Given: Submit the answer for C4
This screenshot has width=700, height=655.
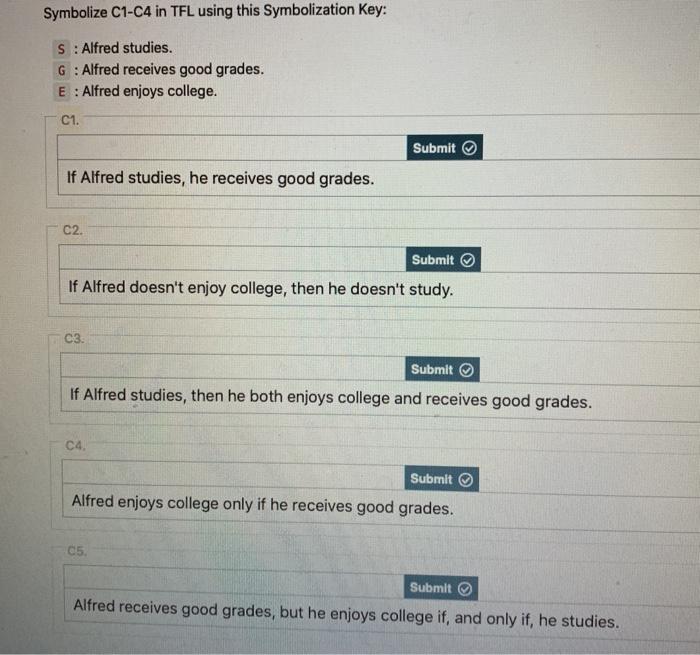Looking at the screenshot, I should pos(441,479).
